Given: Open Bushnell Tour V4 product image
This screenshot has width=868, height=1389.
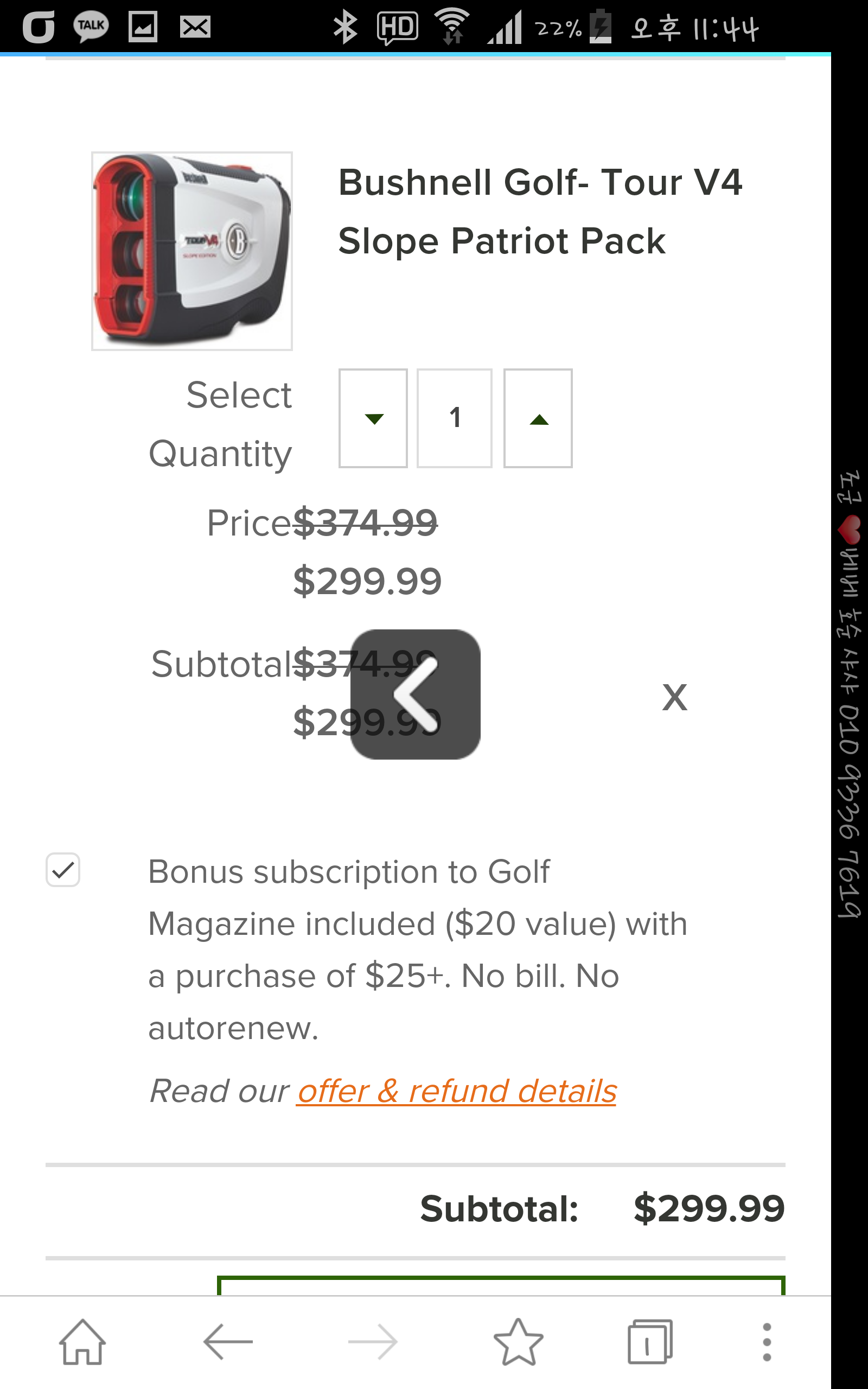Looking at the screenshot, I should (192, 251).
